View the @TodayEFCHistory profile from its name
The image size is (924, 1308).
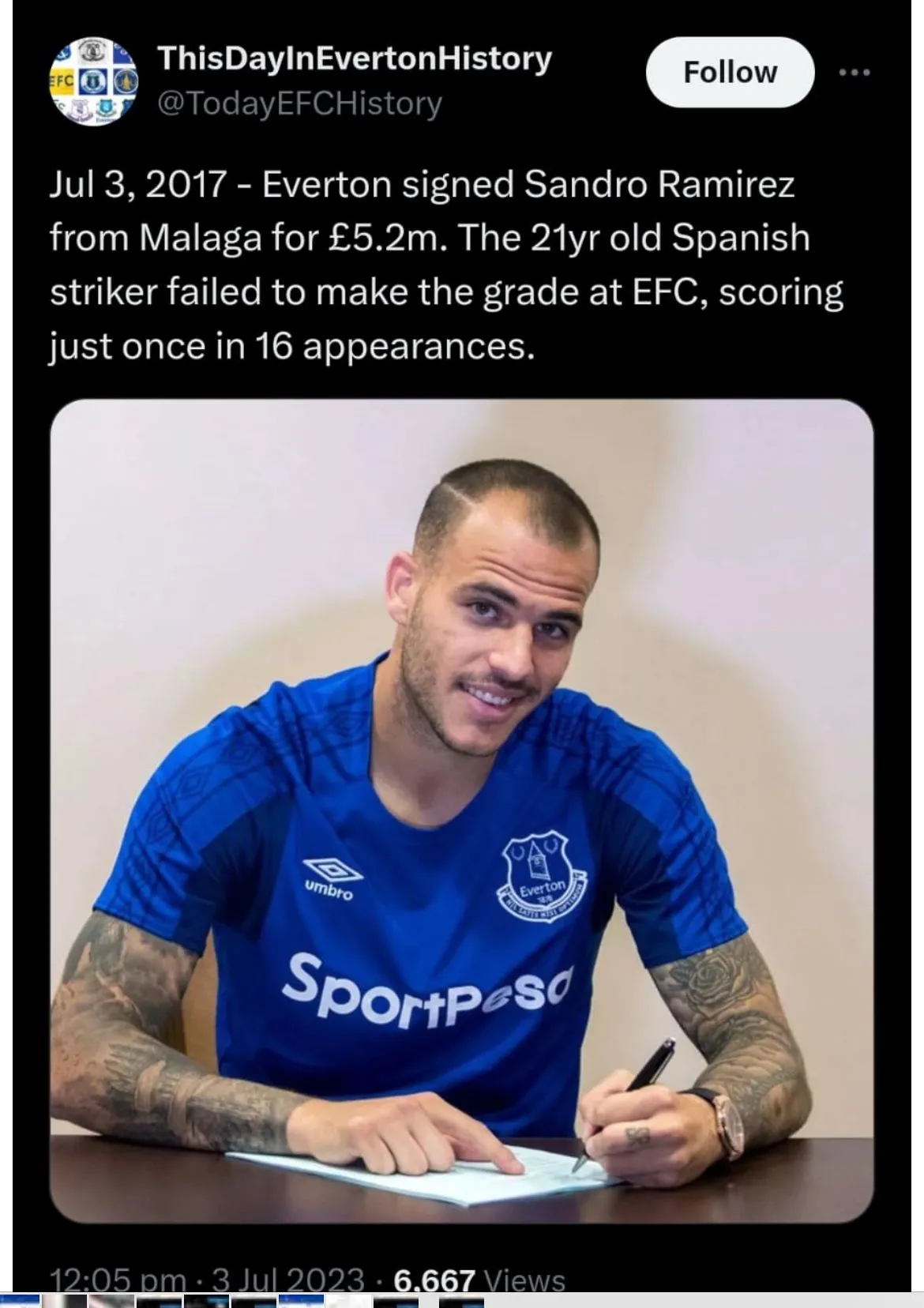tap(354, 58)
